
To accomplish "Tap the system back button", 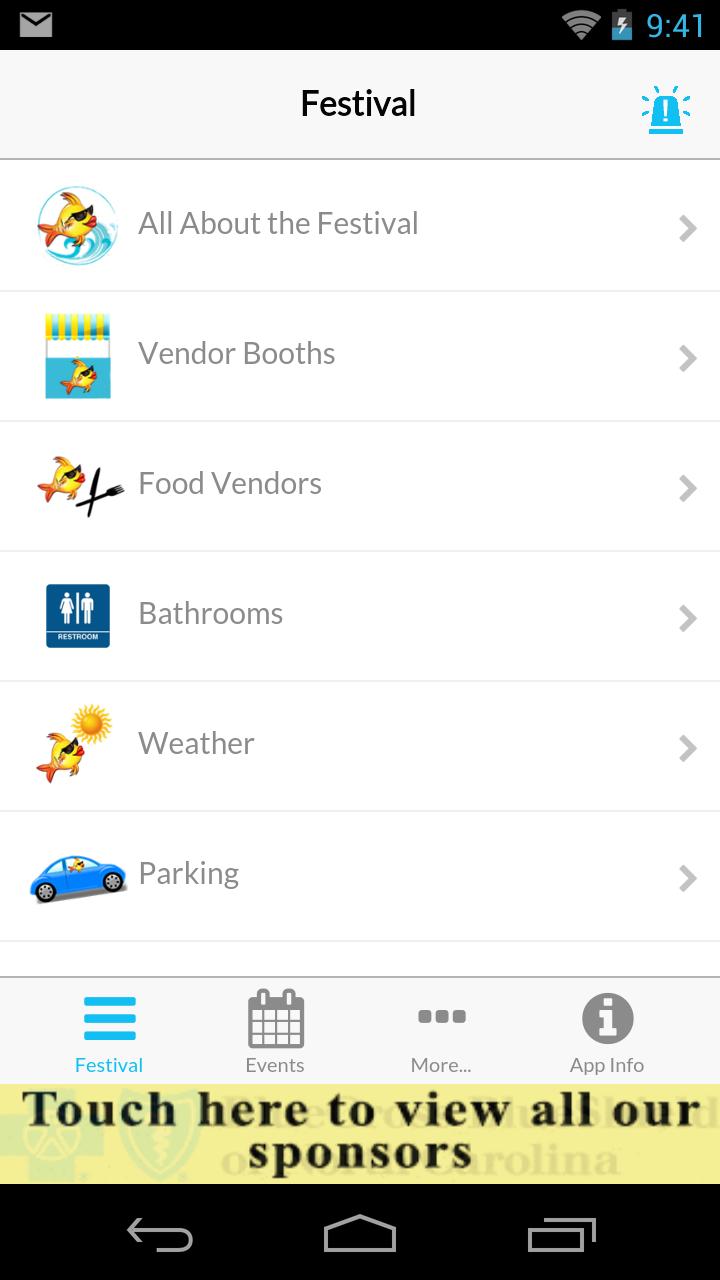I will click(160, 1233).
